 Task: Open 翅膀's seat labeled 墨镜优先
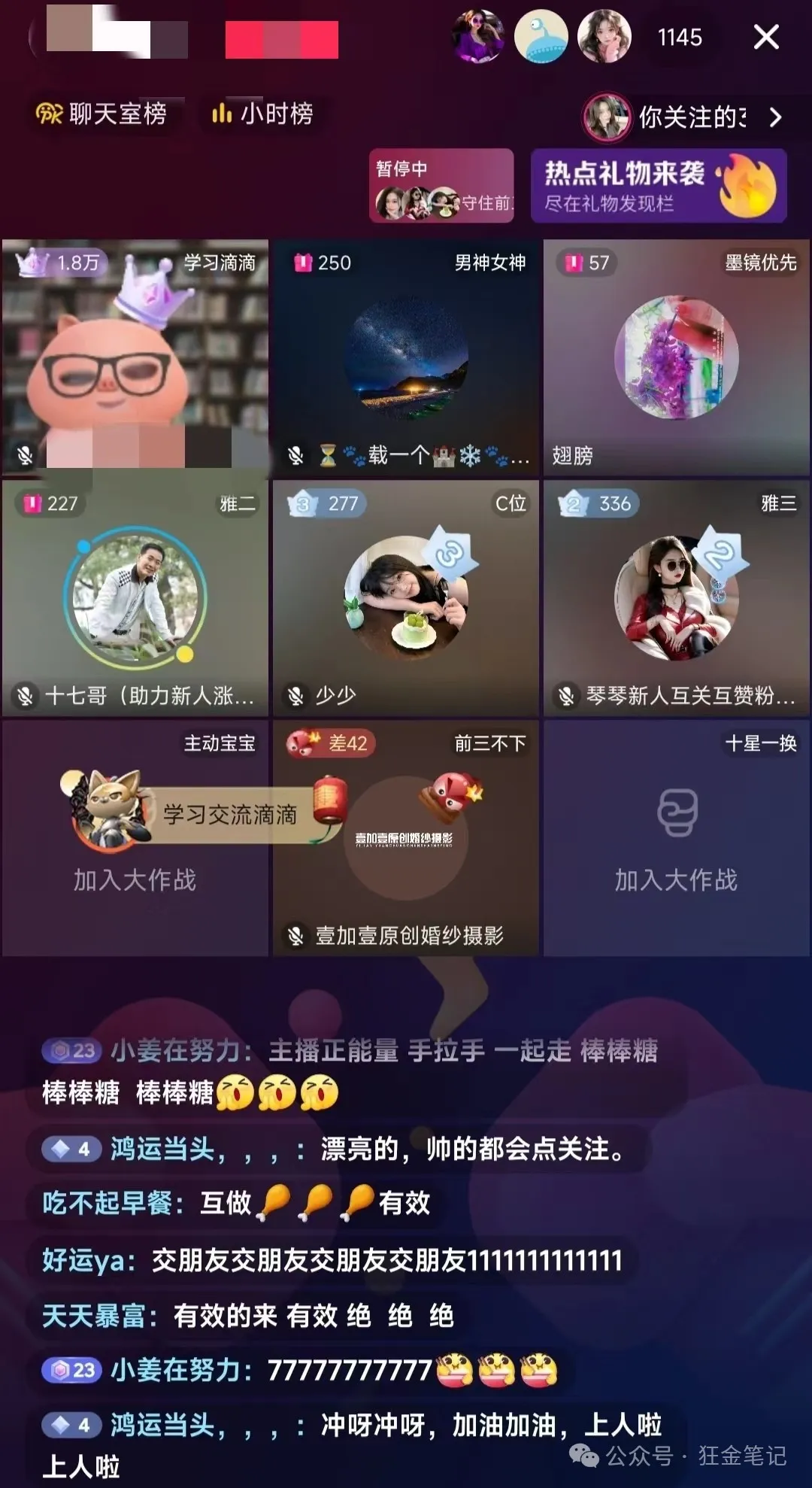coord(676,357)
